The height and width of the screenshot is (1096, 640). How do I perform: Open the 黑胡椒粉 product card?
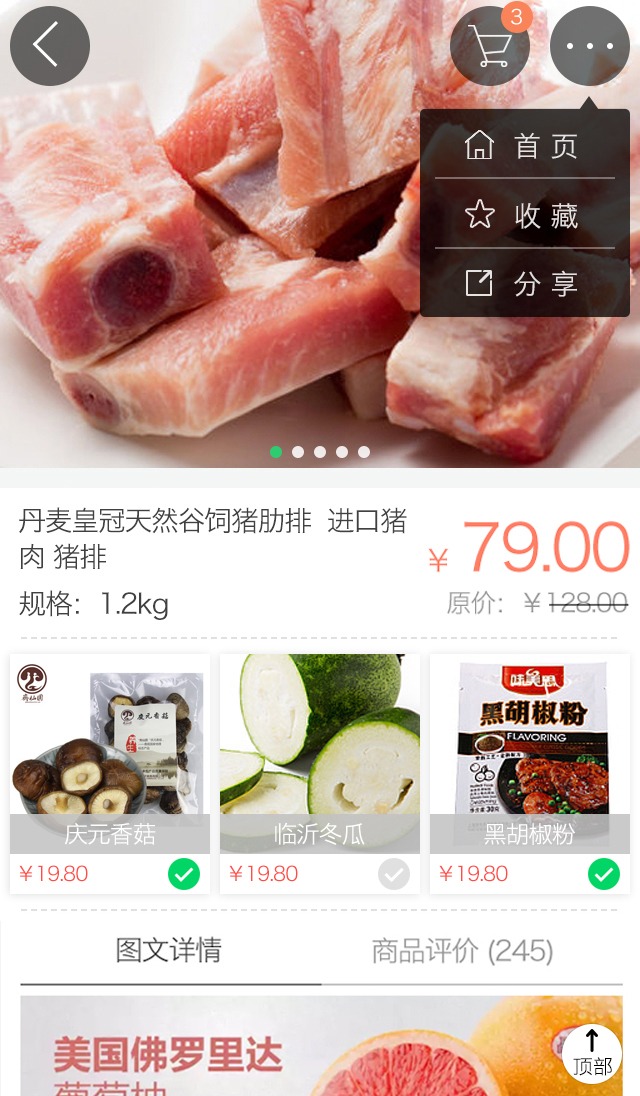point(530,750)
